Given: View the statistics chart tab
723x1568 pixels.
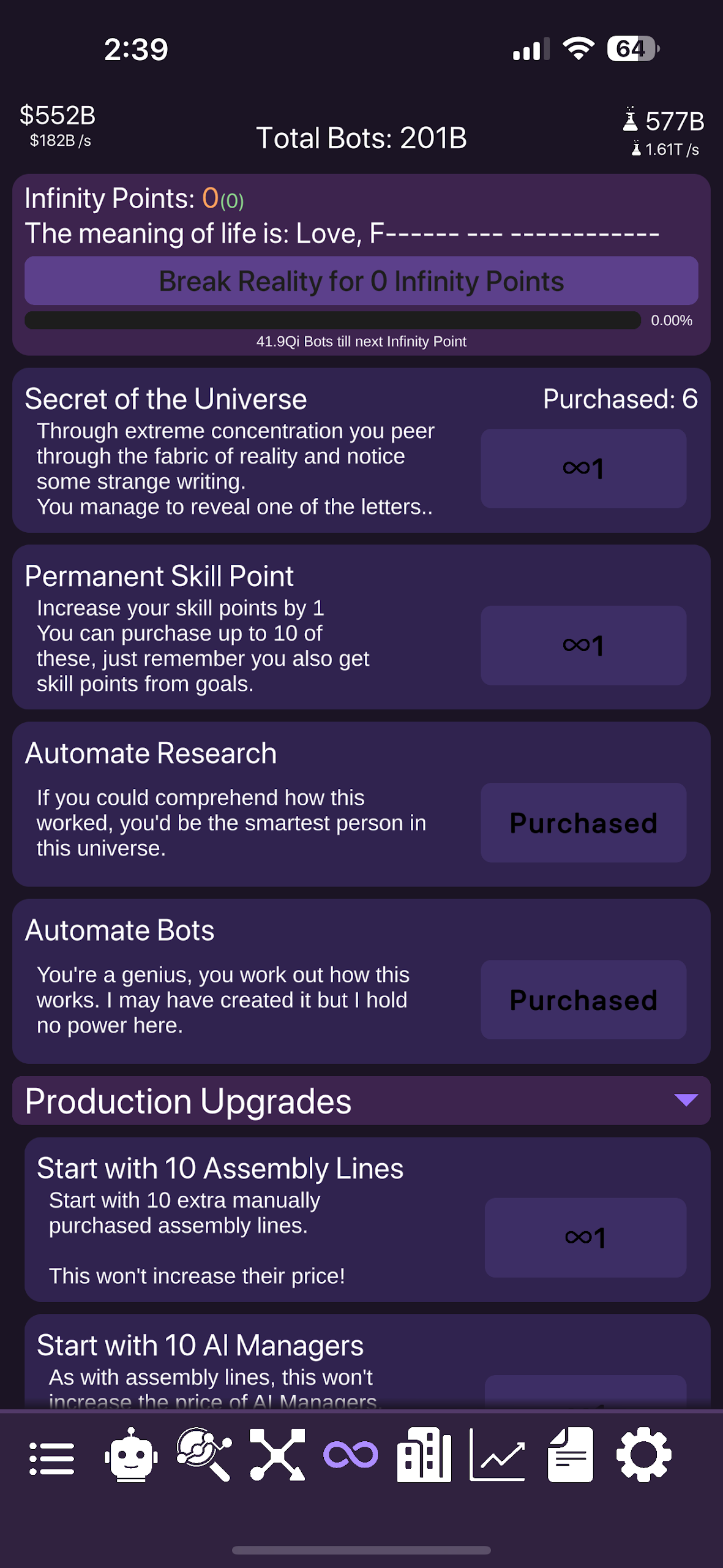Looking at the screenshot, I should point(497,1455).
